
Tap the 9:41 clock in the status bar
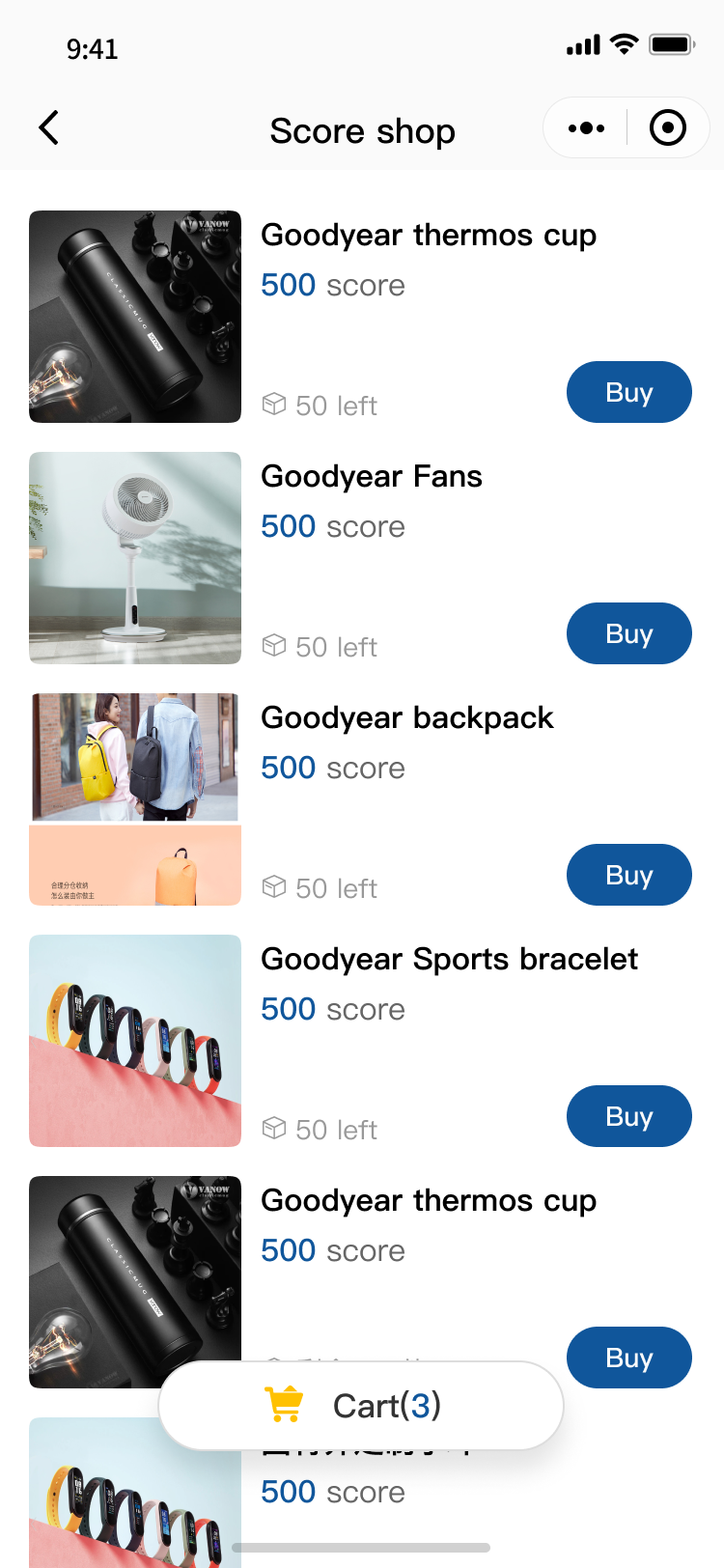click(x=93, y=47)
